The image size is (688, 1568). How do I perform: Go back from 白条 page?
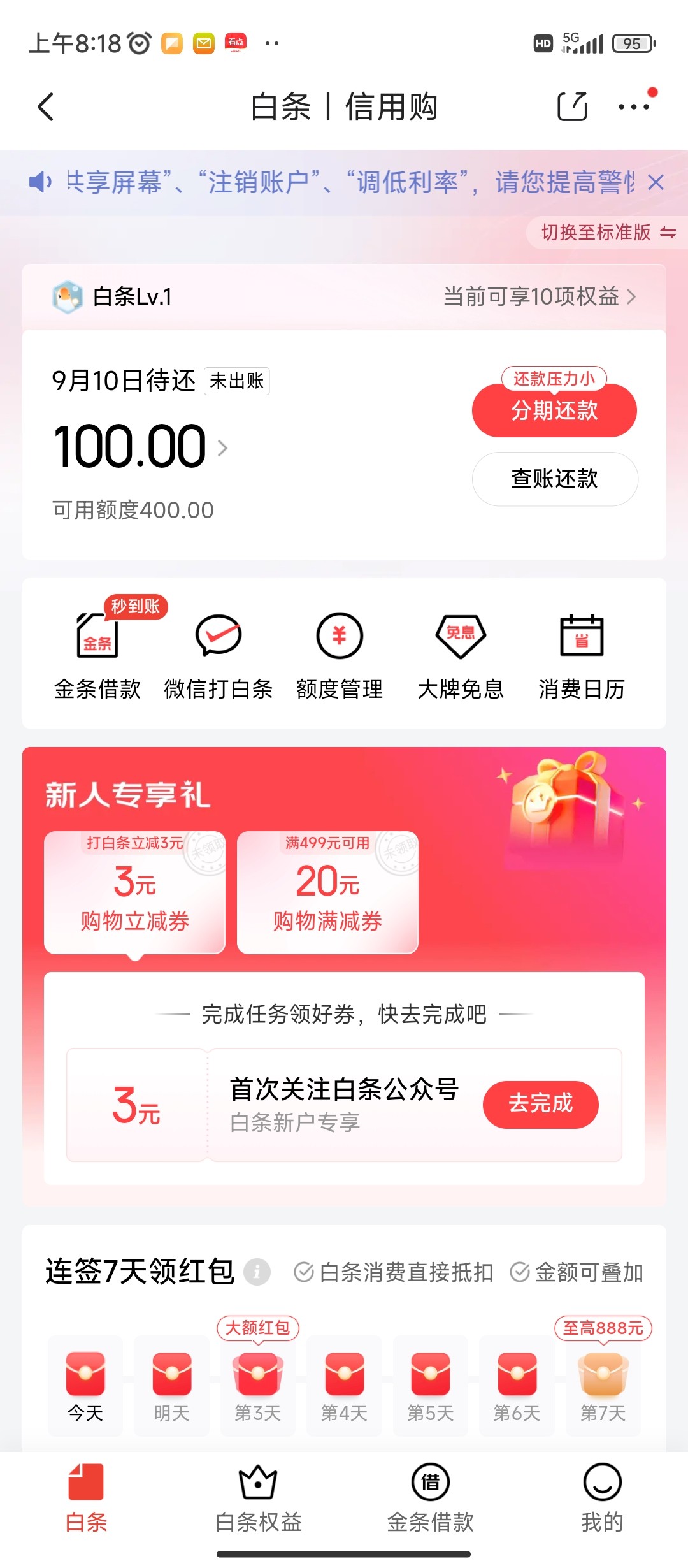point(46,106)
